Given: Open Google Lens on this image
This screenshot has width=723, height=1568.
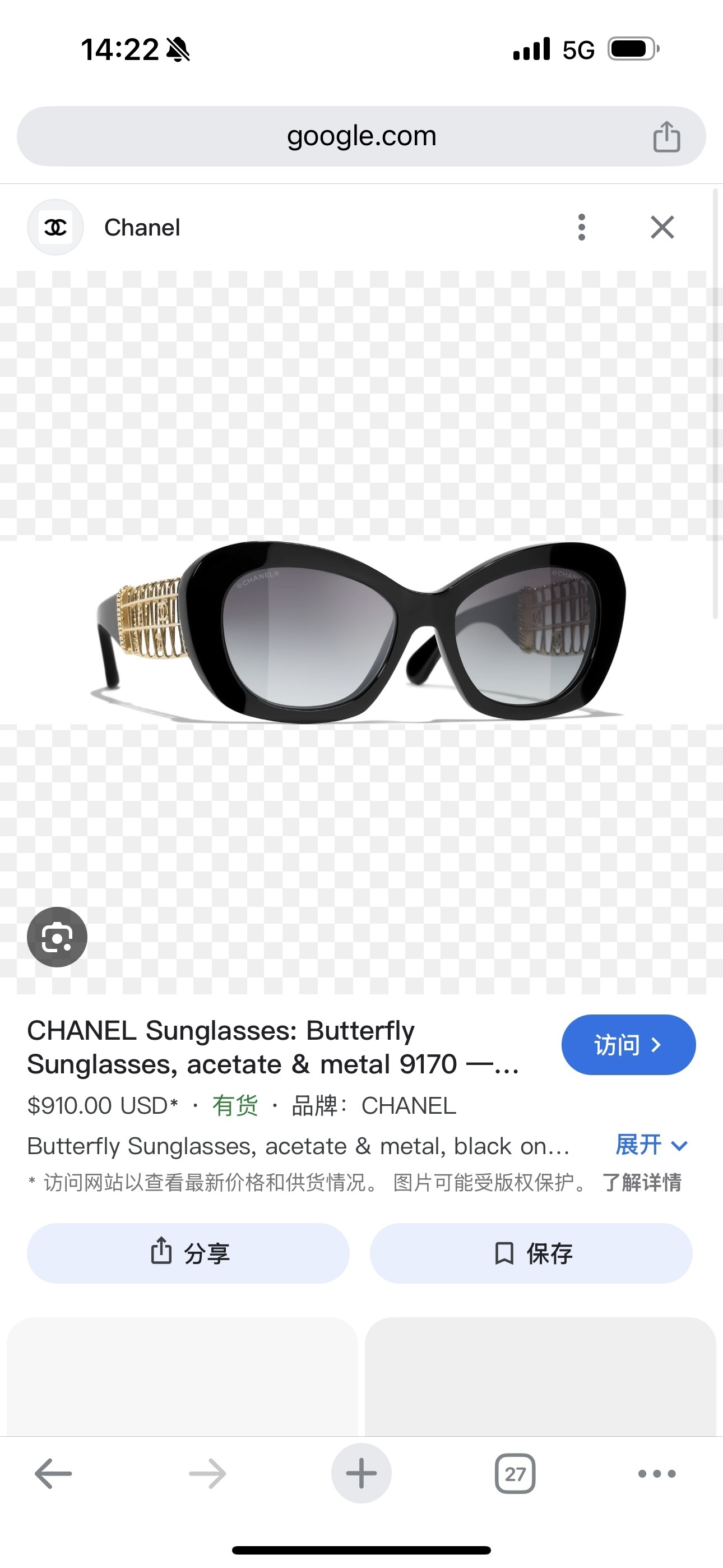Looking at the screenshot, I should pos(57,938).
